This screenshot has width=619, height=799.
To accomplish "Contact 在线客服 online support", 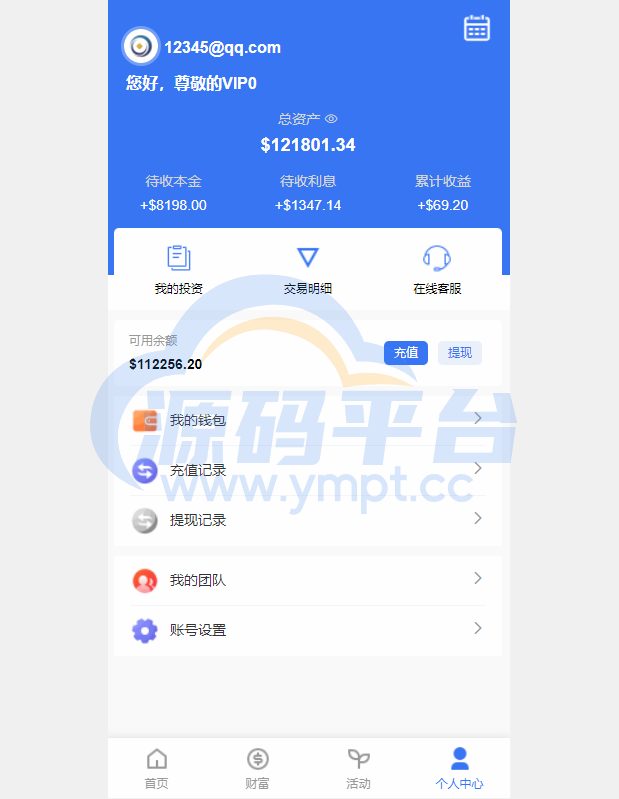I will pyautogui.click(x=437, y=270).
